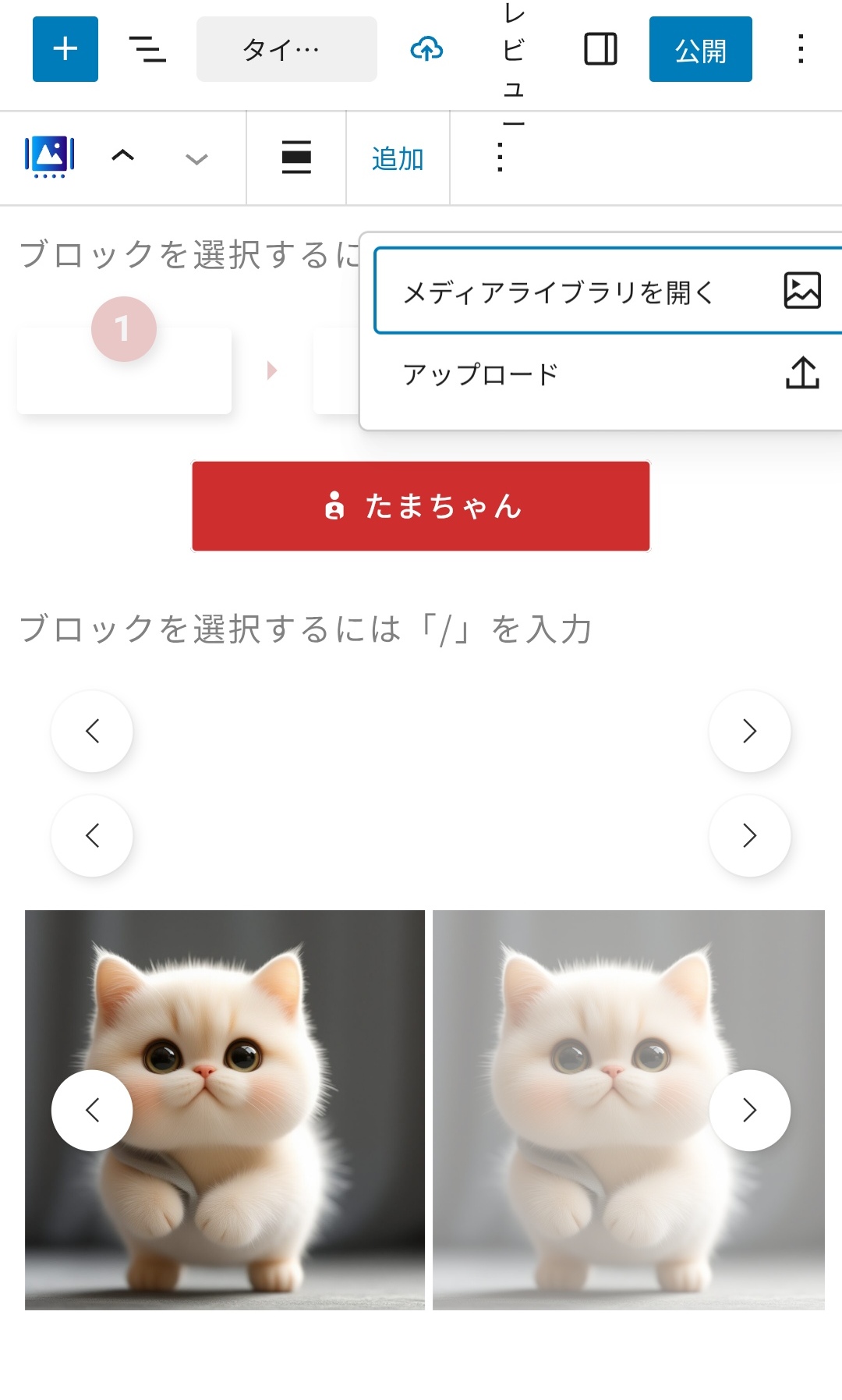Toggle the settings sidebar panel icon
Screen dimensions: 842x1400
pyautogui.click(x=600, y=49)
